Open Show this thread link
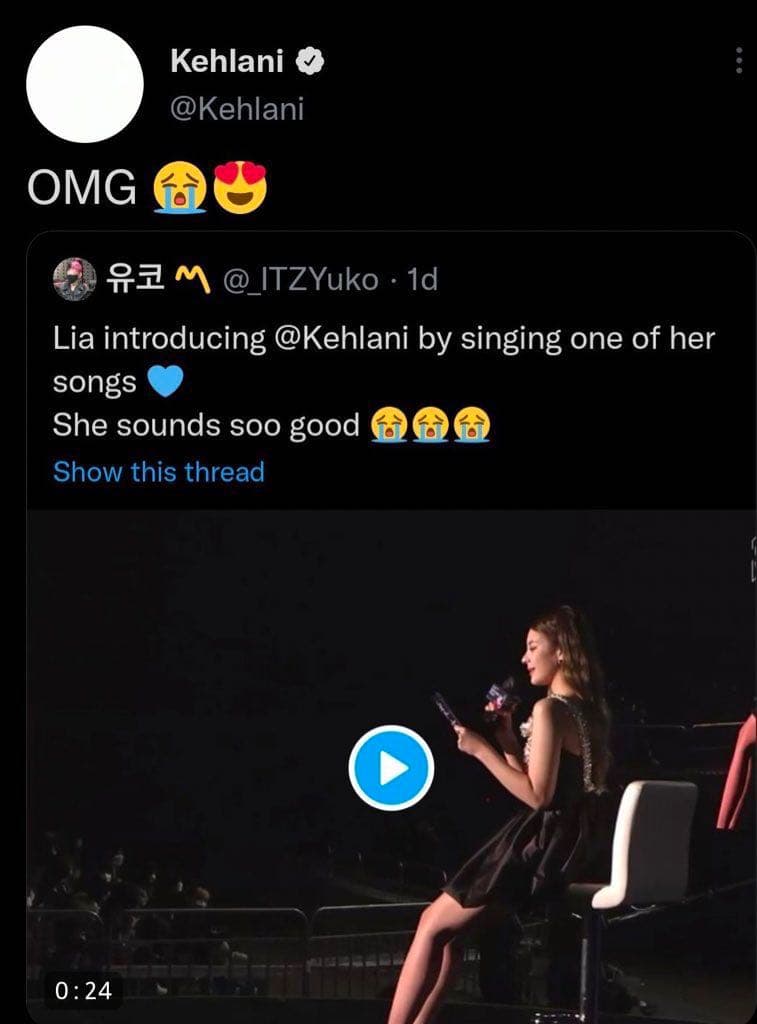Viewport: 757px width, 1024px height. pyautogui.click(x=158, y=472)
